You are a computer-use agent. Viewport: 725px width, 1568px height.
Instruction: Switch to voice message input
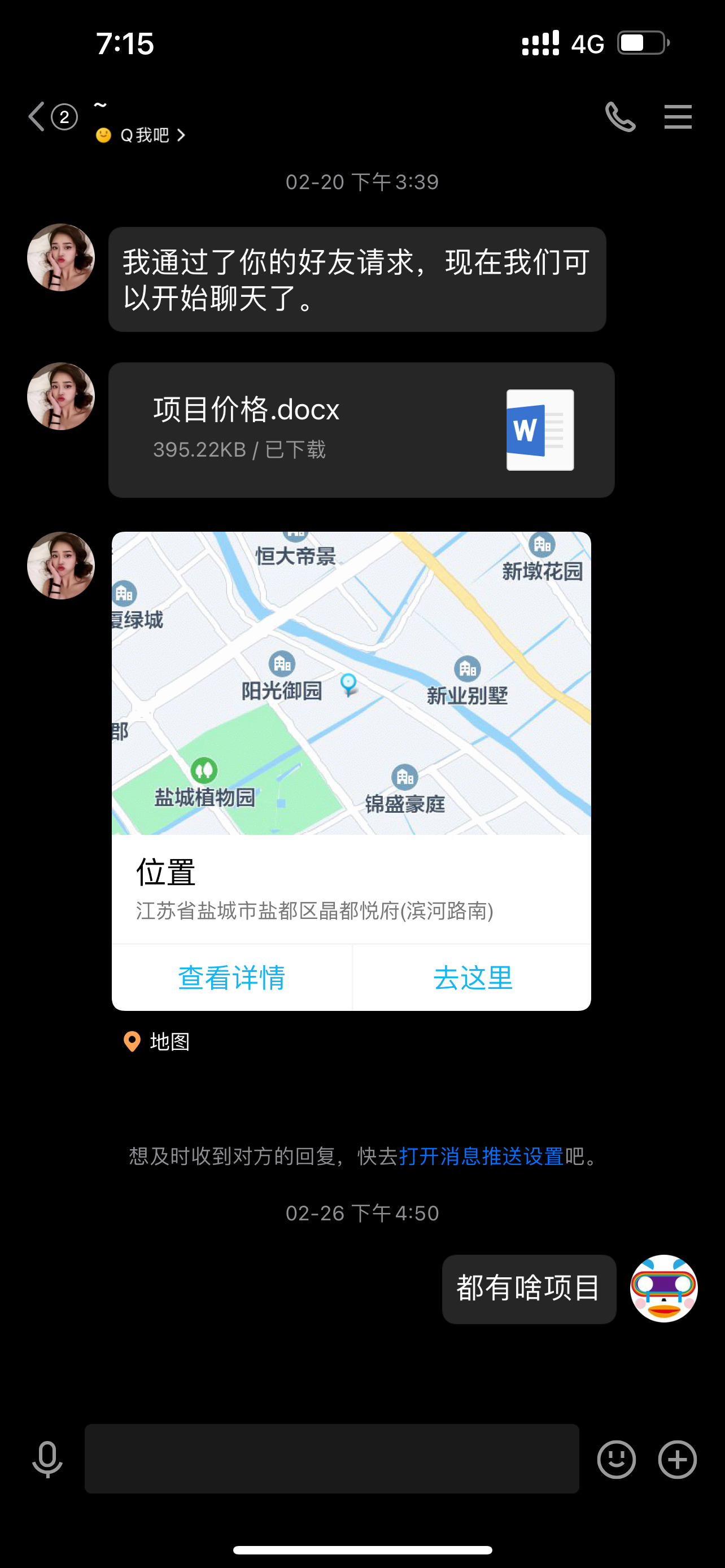tap(47, 1459)
